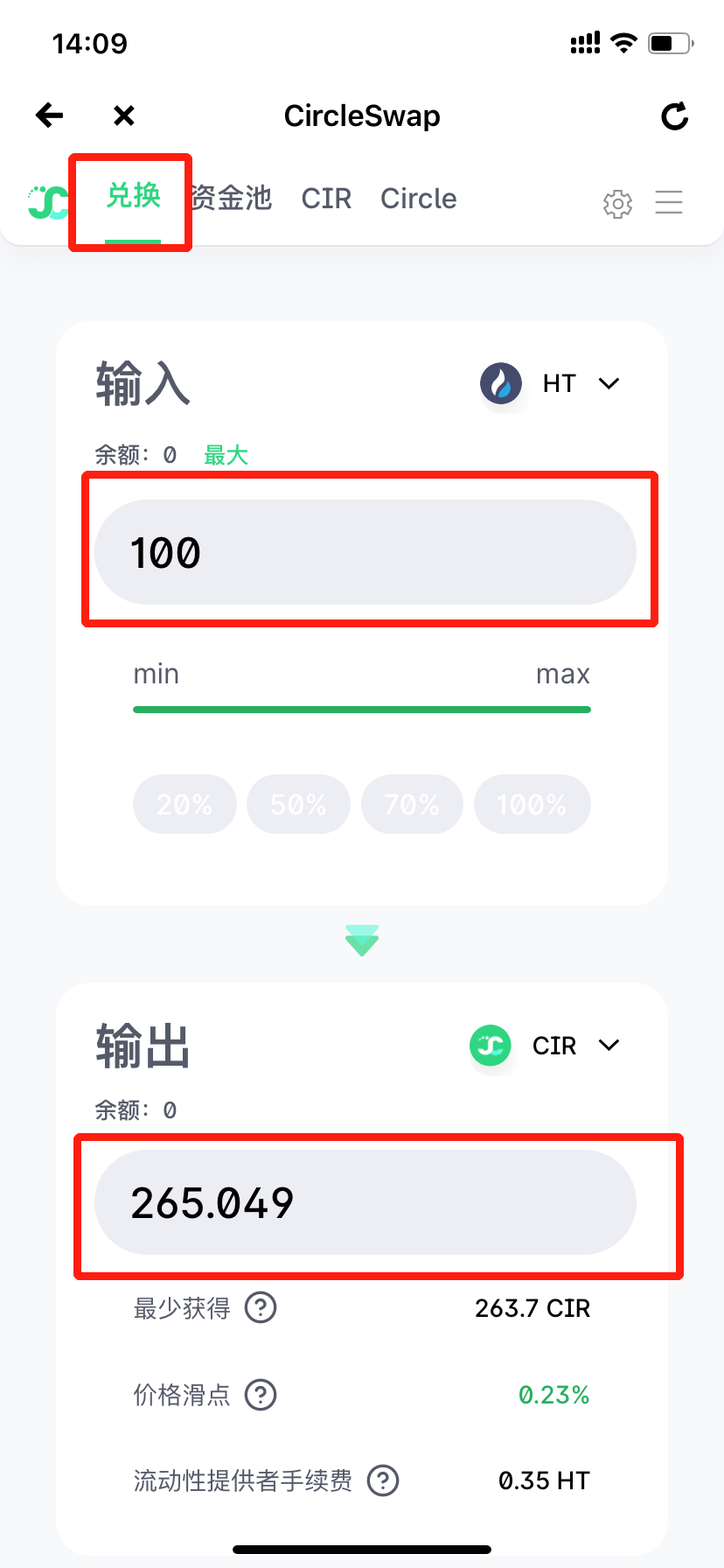This screenshot has width=724, height=1568.
Task: Show help for 价格滑点
Action: click(261, 1395)
